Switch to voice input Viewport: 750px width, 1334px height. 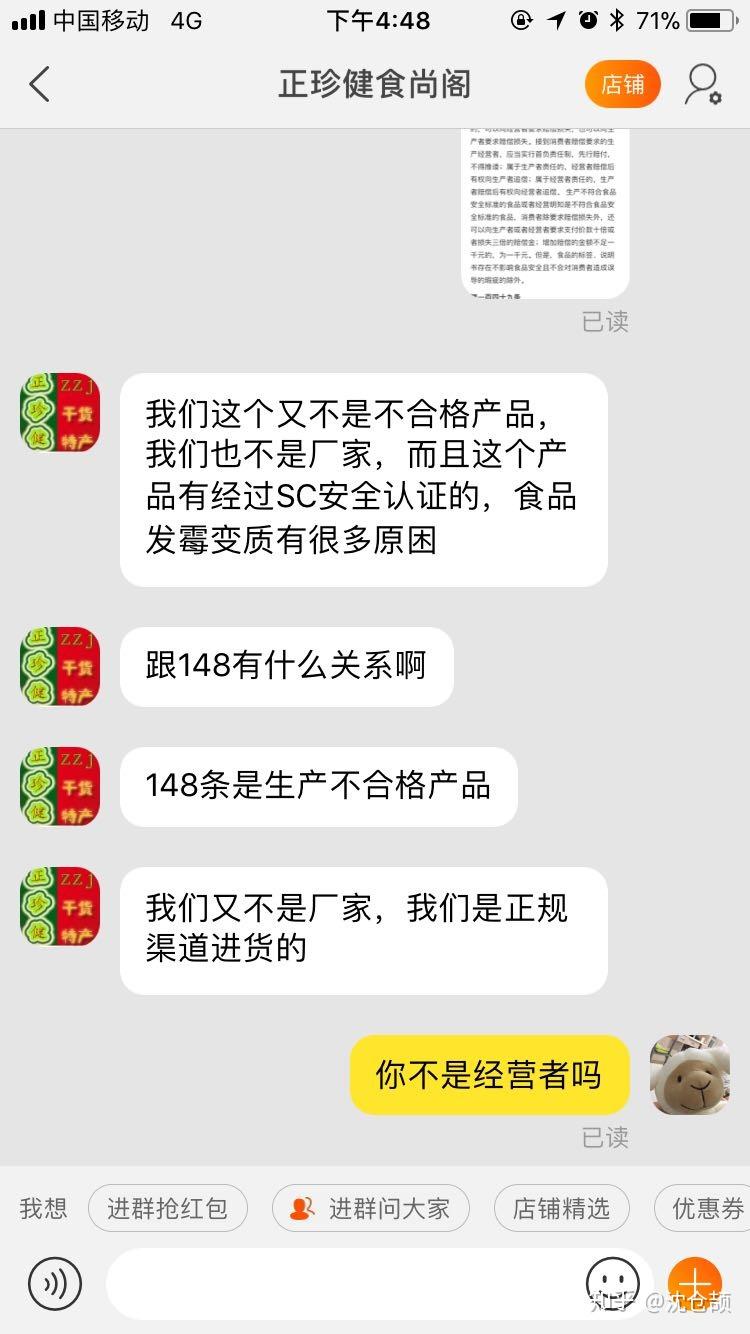point(54,1283)
